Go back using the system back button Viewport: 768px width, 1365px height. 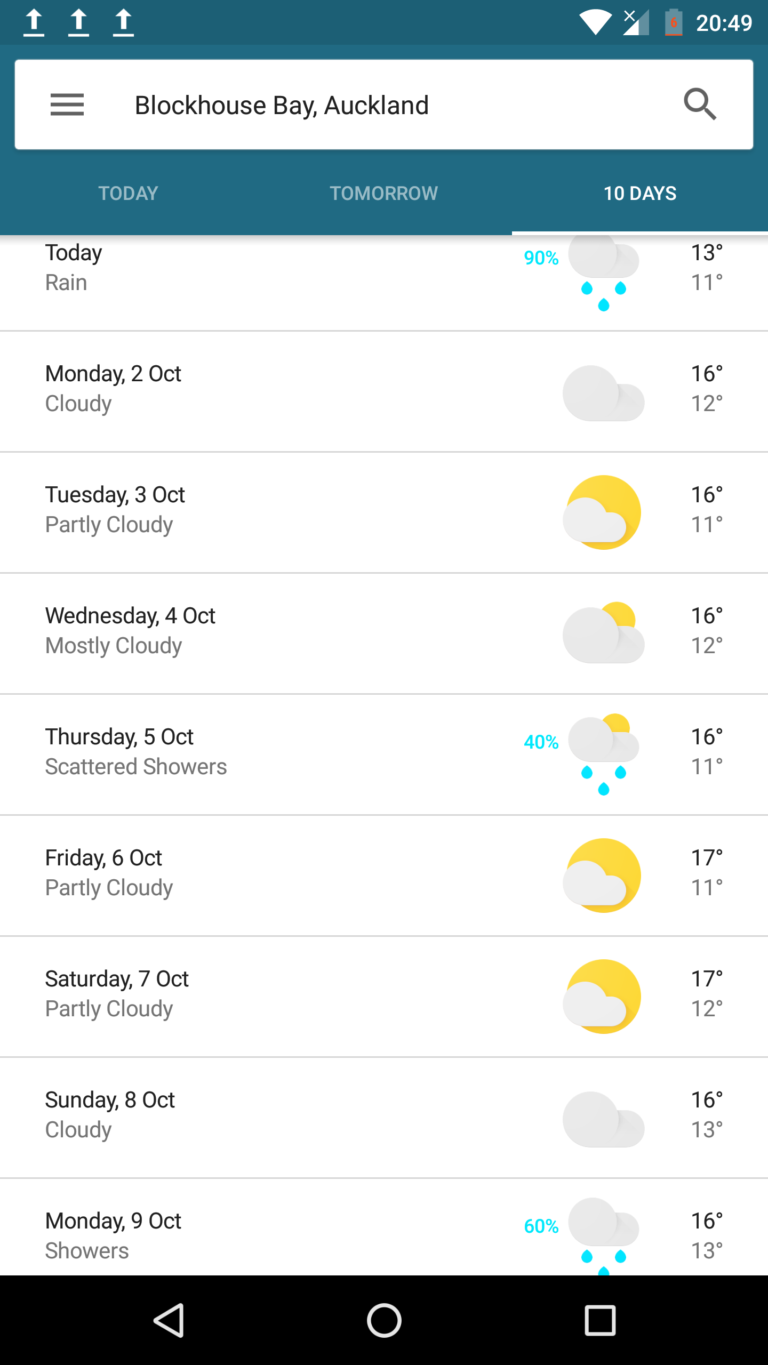click(169, 1320)
